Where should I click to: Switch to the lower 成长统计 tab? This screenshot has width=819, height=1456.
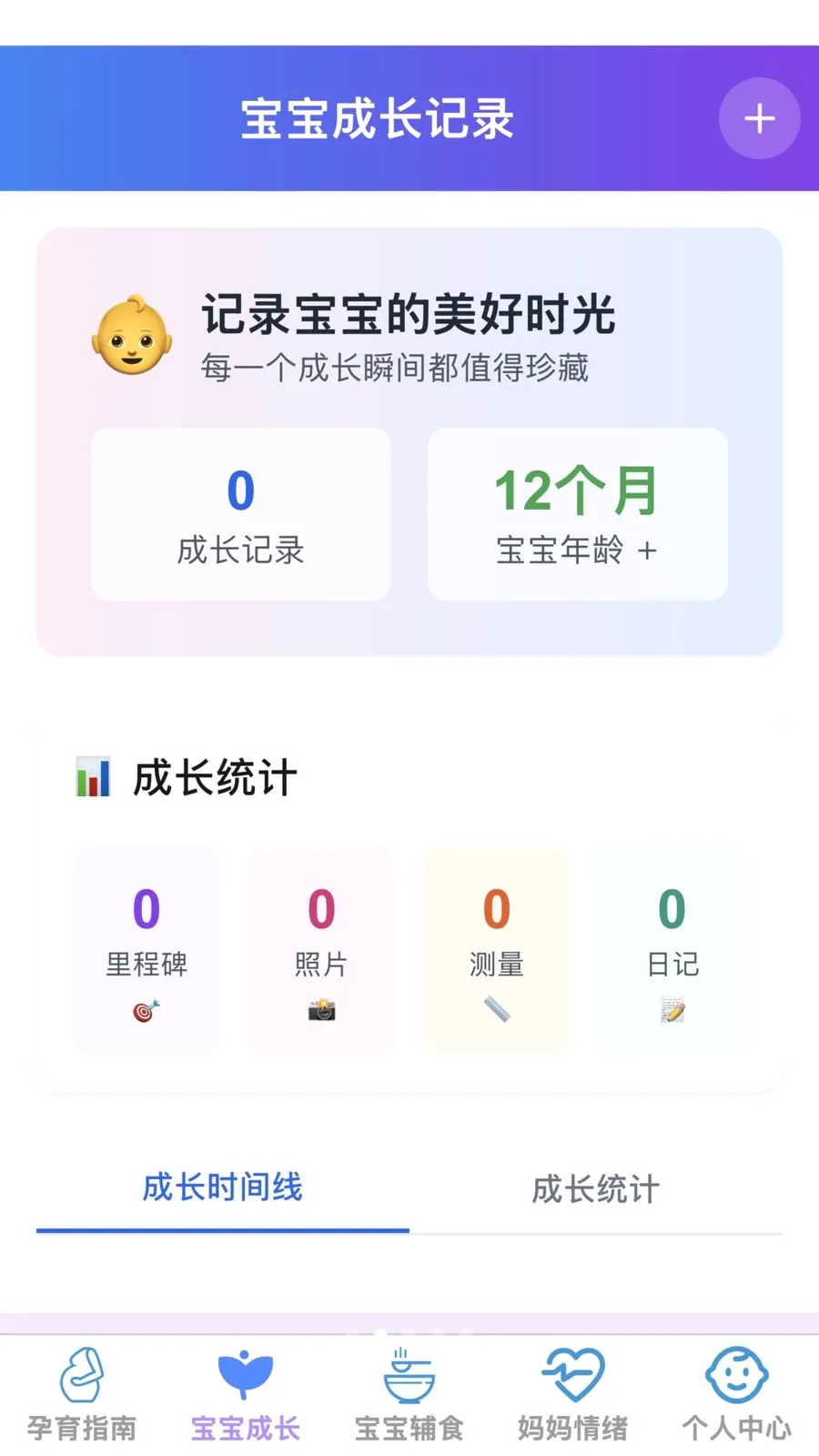pyautogui.click(x=596, y=1188)
